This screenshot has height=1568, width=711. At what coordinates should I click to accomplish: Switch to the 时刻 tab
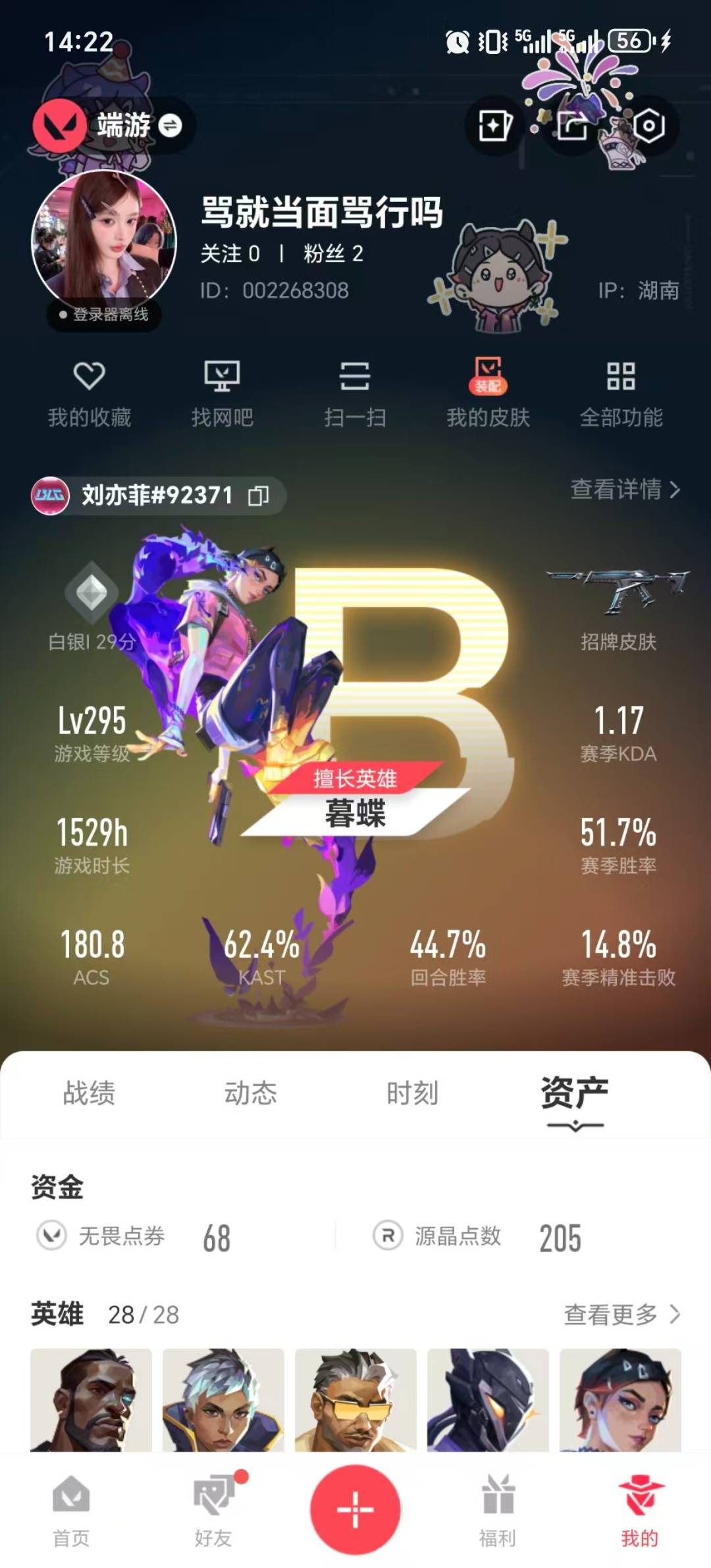412,1093
